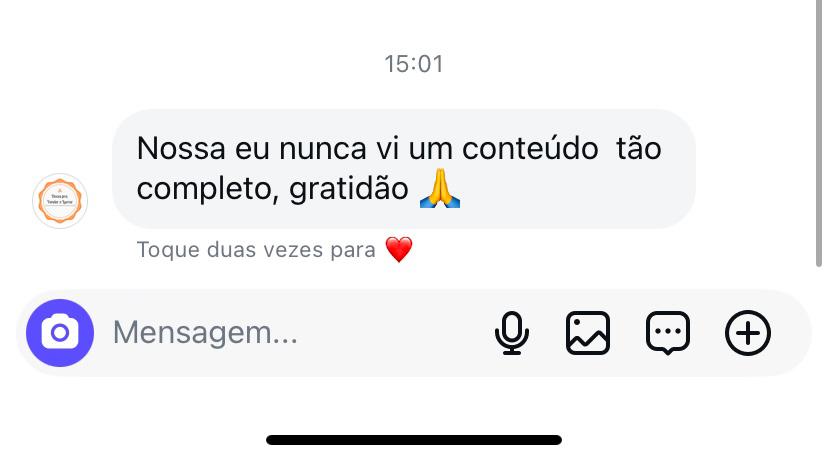Record a voice message with the microphone
This screenshot has height=461, width=828.
click(x=512, y=333)
